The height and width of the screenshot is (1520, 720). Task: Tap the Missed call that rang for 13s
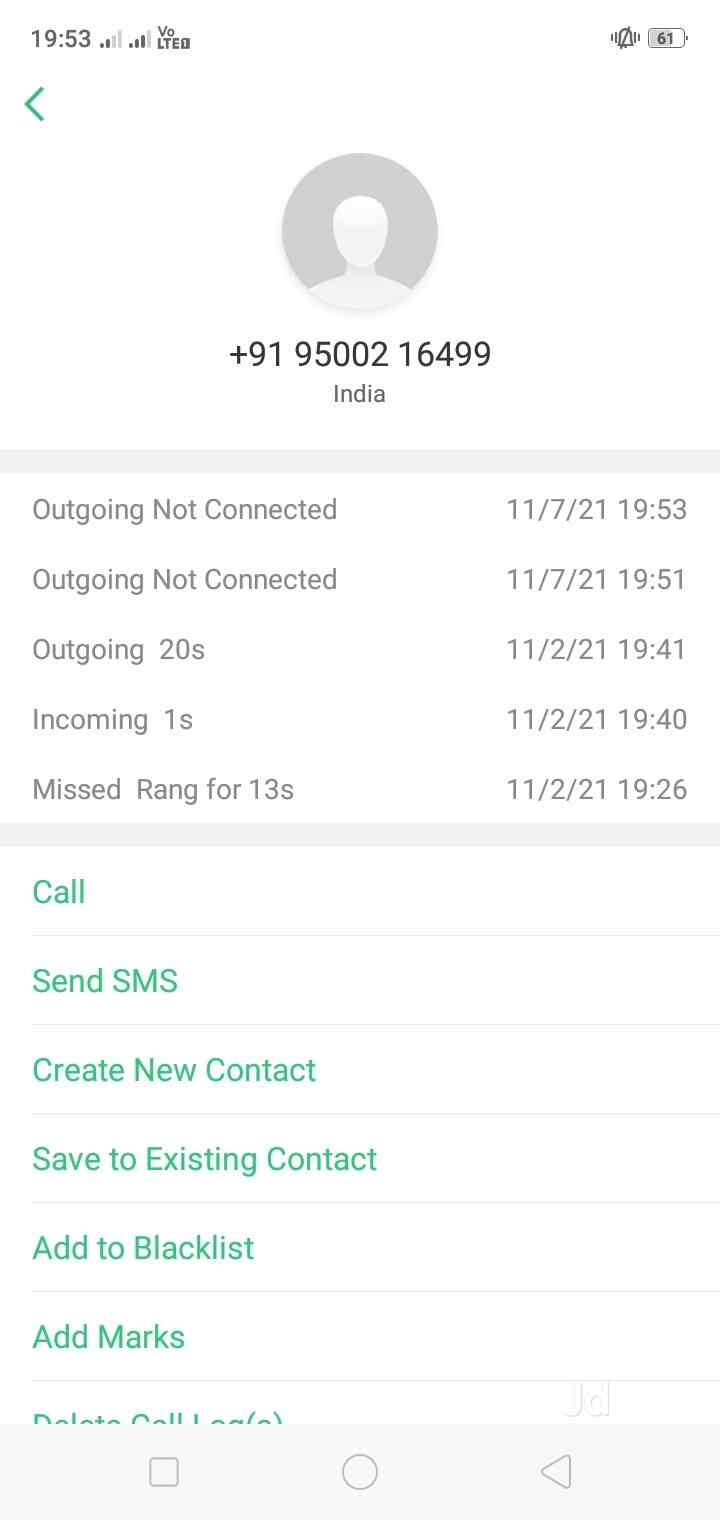[360, 789]
